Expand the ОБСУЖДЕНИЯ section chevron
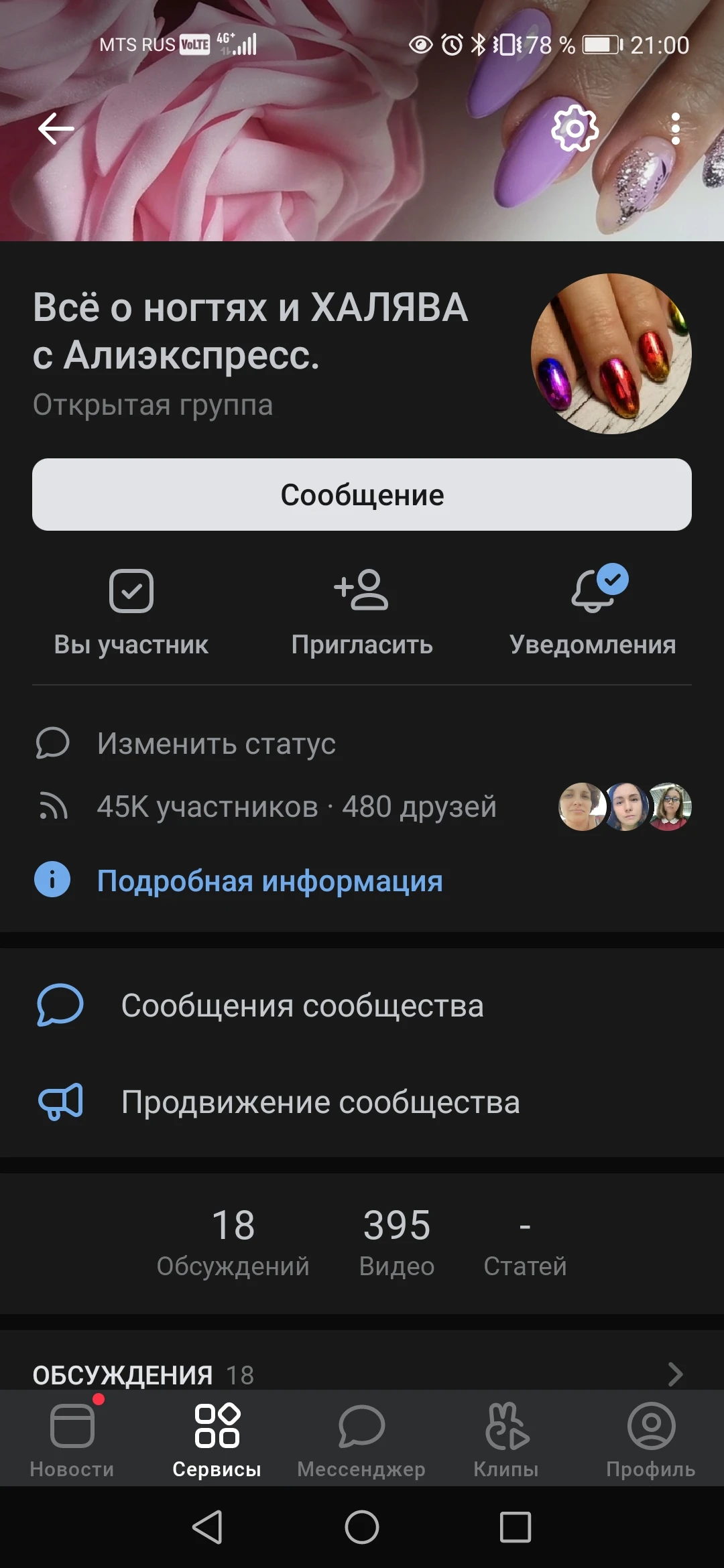The width and height of the screenshot is (724, 1568). pyautogui.click(x=675, y=1374)
